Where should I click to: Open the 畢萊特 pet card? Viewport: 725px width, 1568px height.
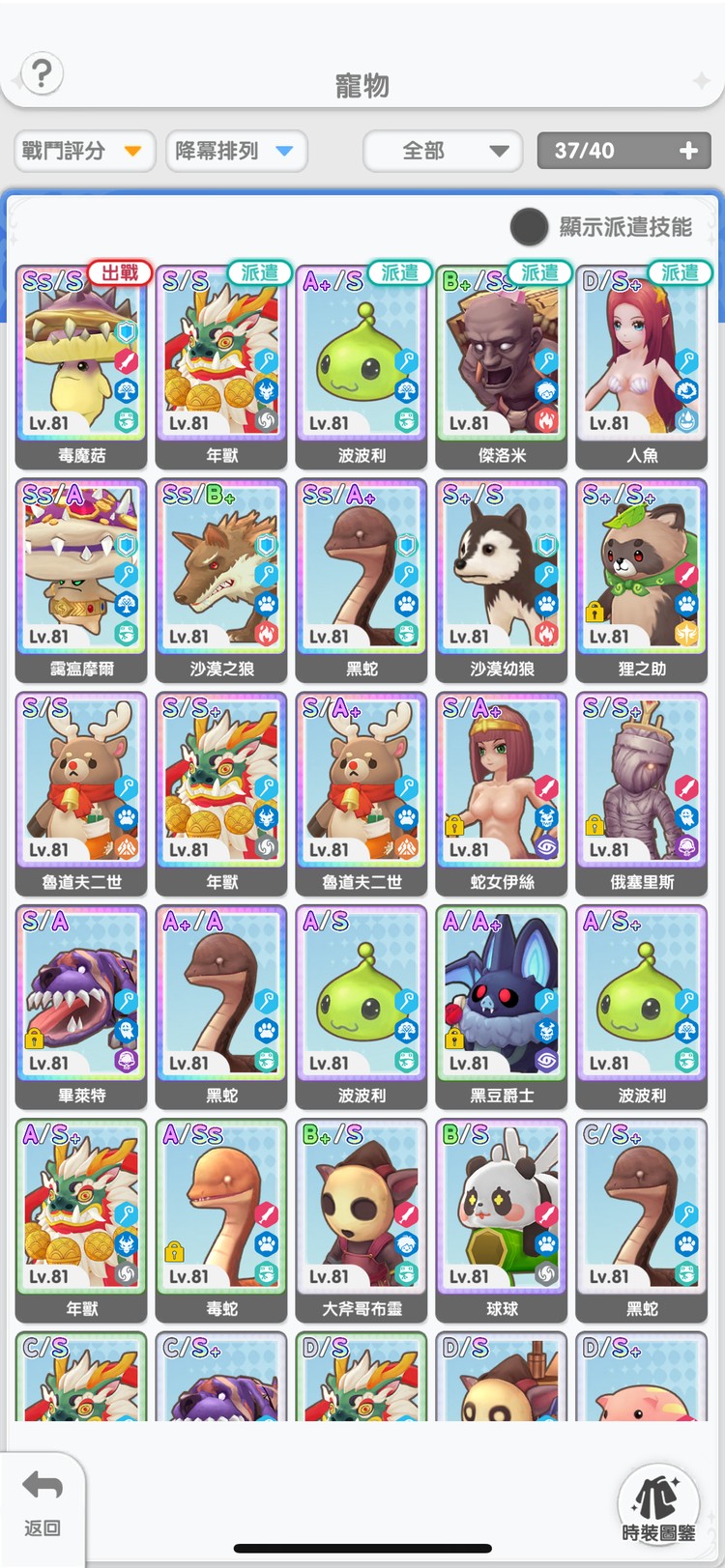pos(81,1006)
